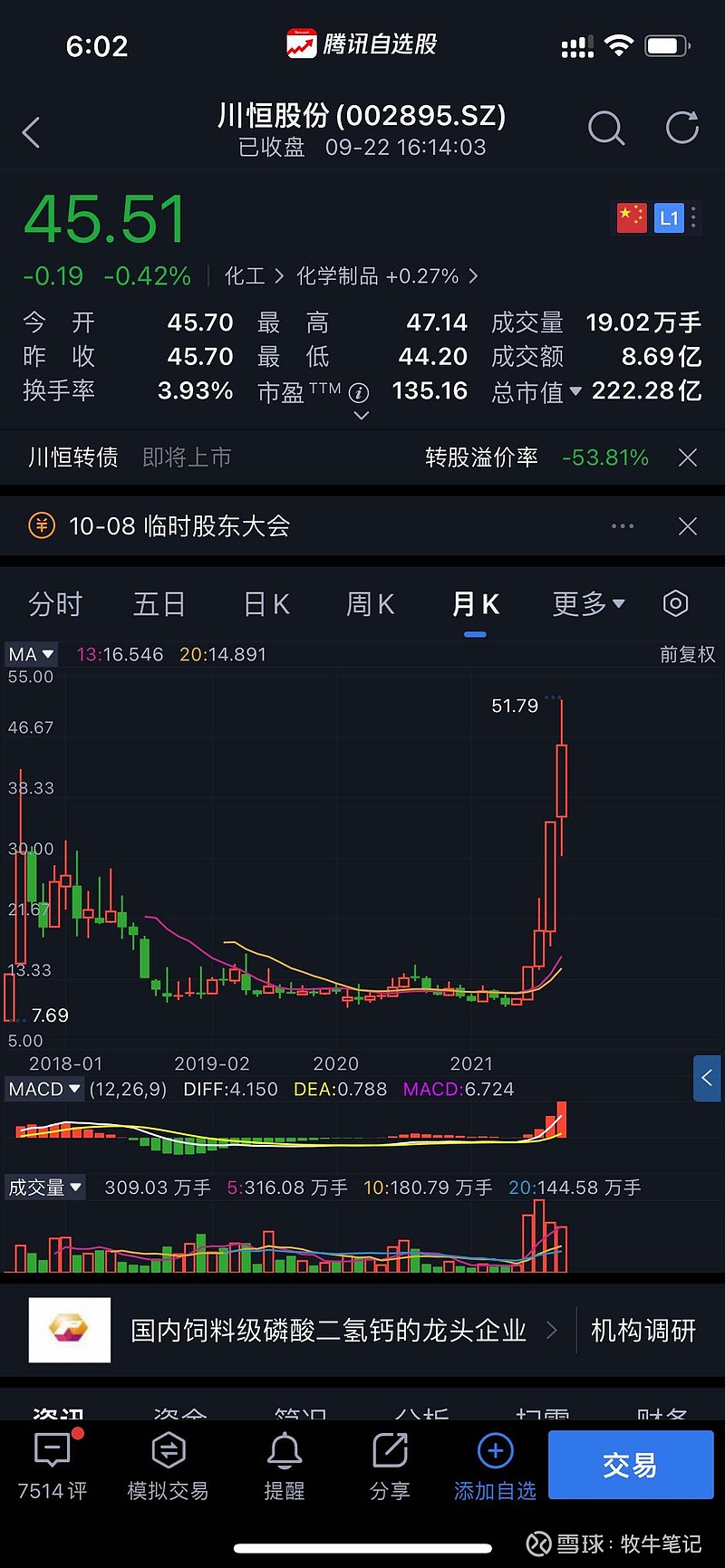Tap the refresh icon to reload quotes

[681, 128]
